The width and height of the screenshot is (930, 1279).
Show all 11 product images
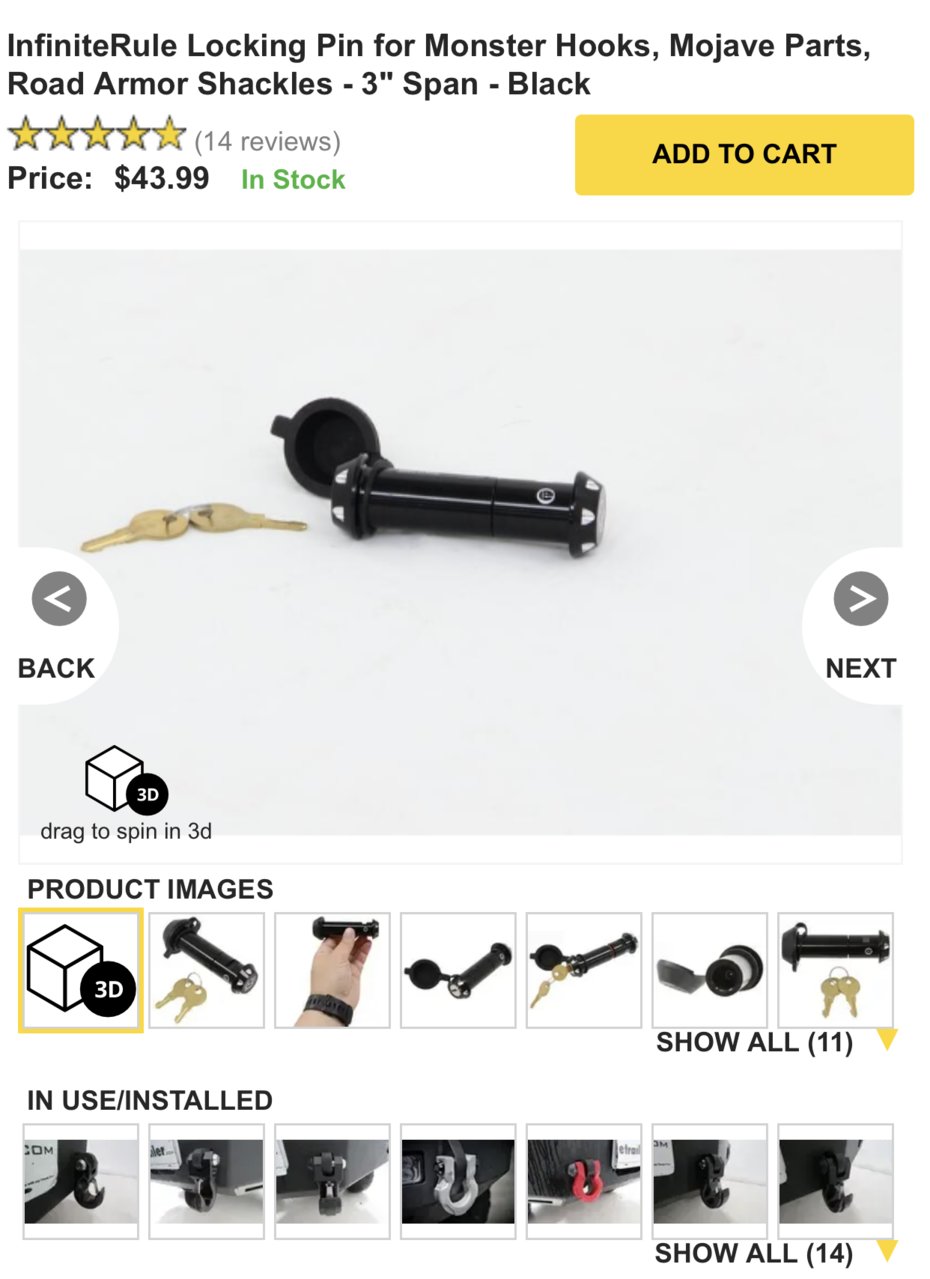coord(755,1042)
